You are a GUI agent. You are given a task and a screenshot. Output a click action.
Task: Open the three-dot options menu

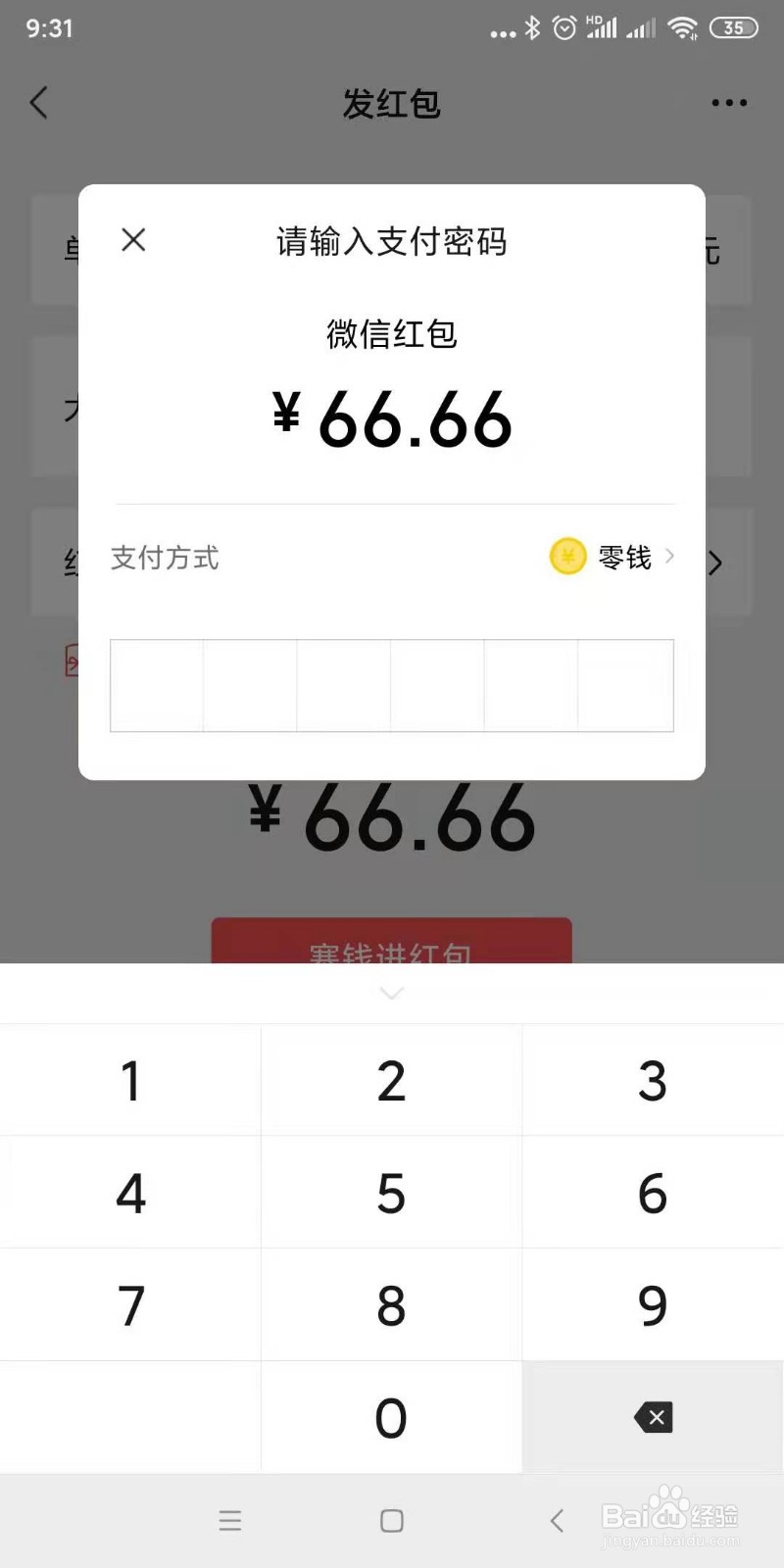pos(727,102)
